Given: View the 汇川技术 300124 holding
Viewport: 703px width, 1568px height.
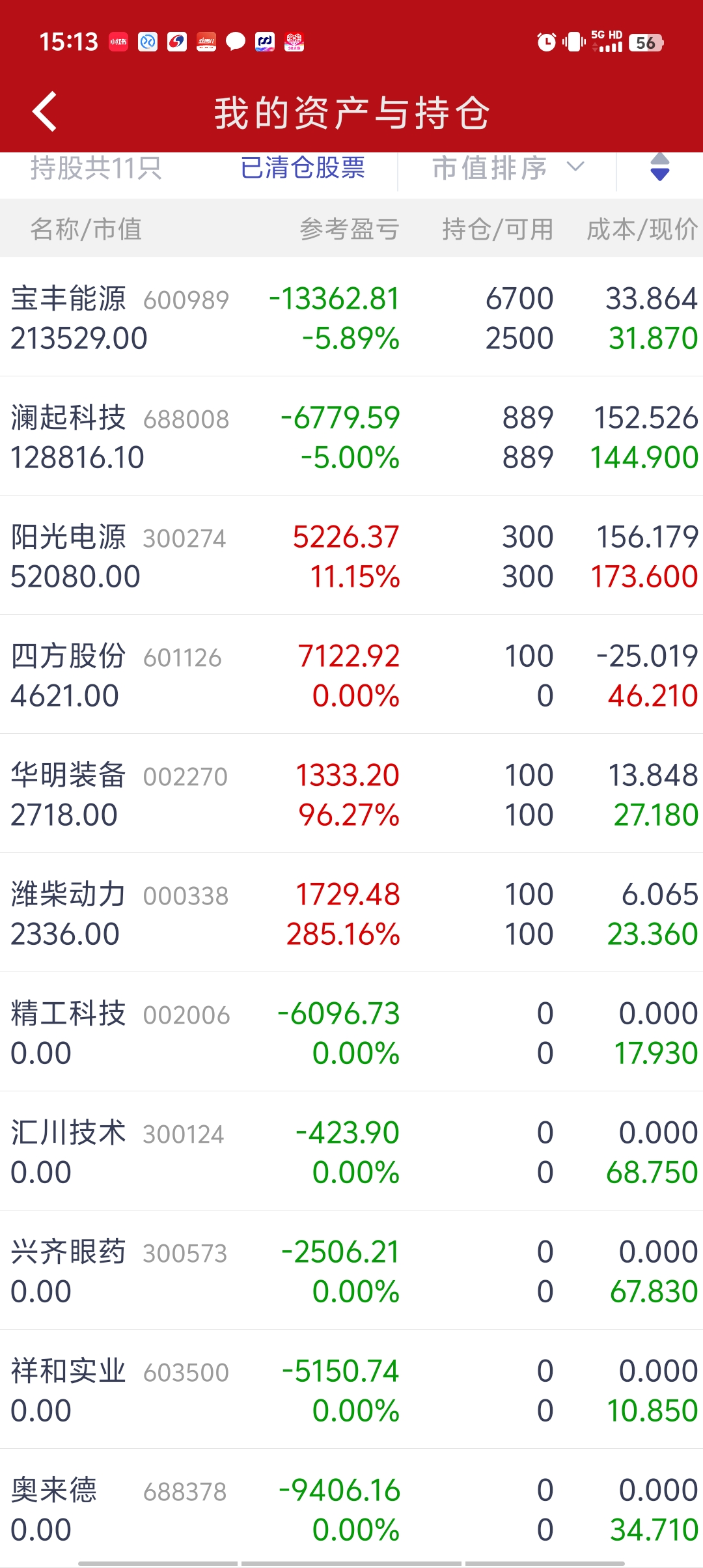Looking at the screenshot, I should pos(351,1152).
